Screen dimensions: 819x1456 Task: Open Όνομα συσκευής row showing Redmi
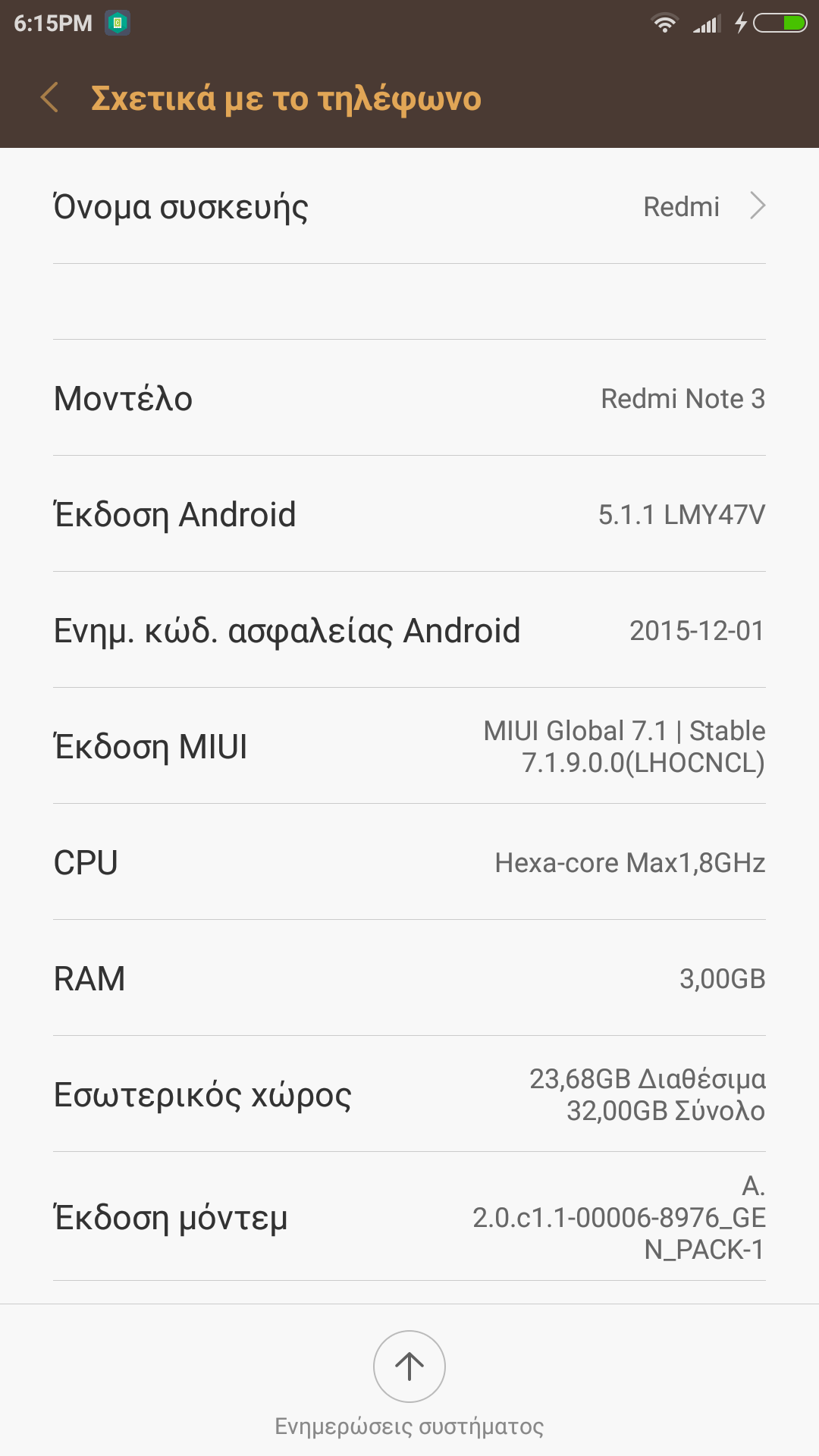click(x=409, y=206)
